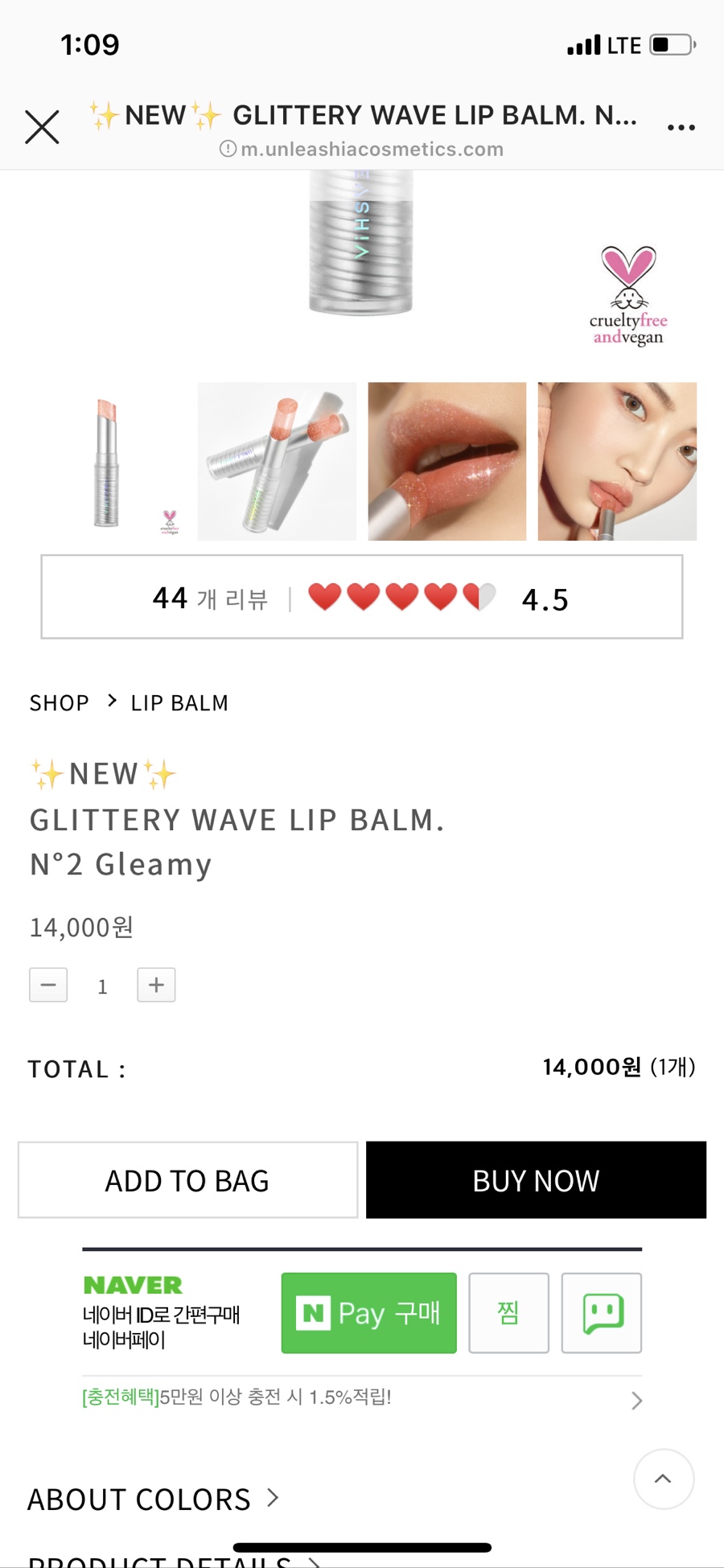Decrease quantity with the minus button
This screenshot has height=1568, width=724.
click(x=48, y=985)
